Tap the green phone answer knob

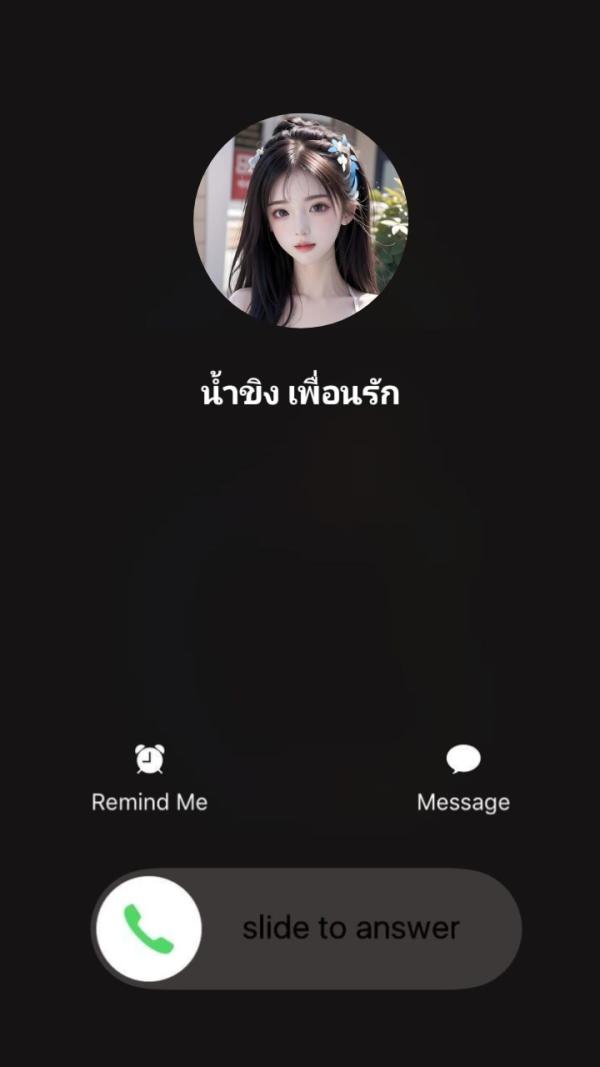pyautogui.click(x=149, y=929)
